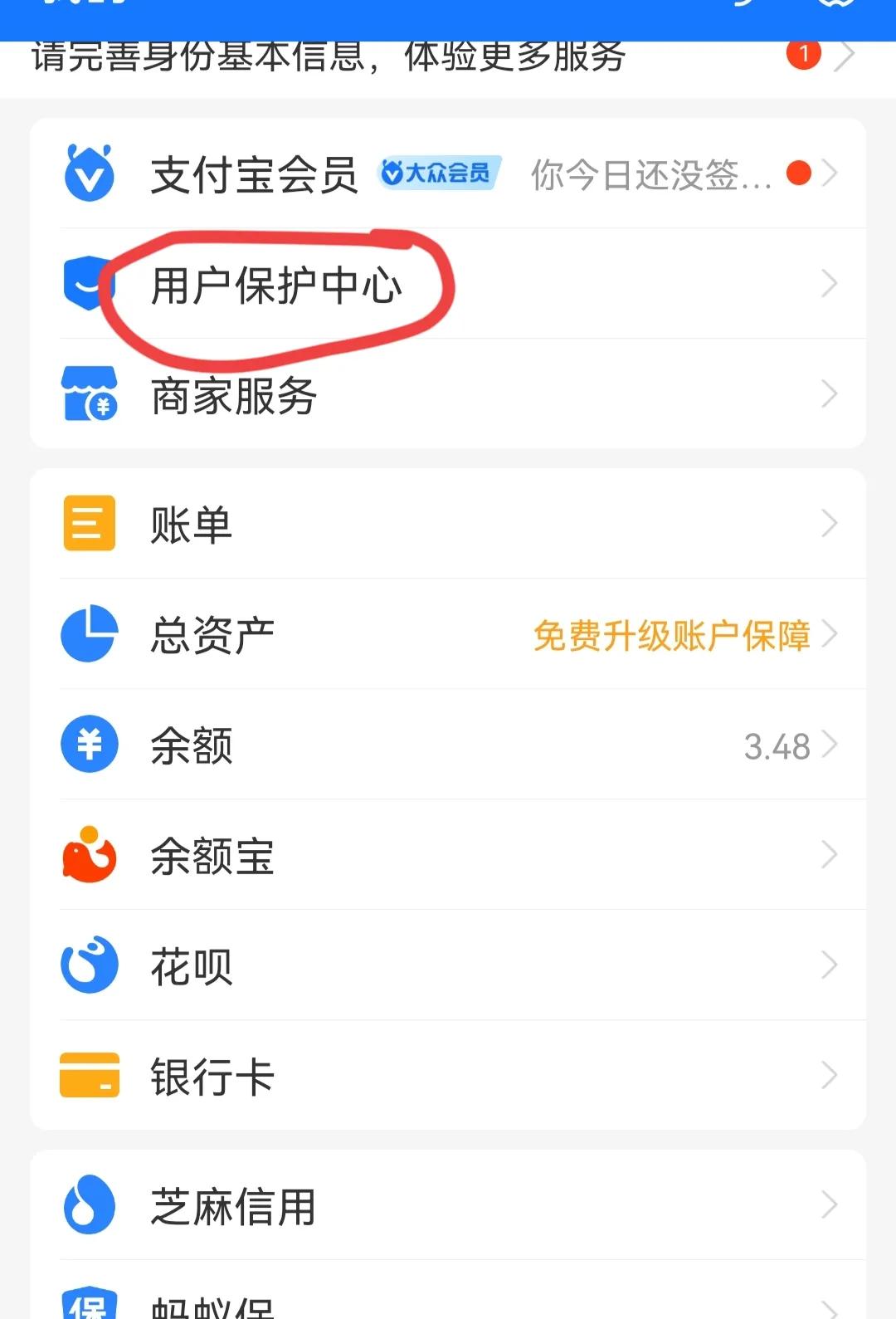The height and width of the screenshot is (1319, 896).
Task: Click the 花呗 icon
Action: [x=89, y=965]
